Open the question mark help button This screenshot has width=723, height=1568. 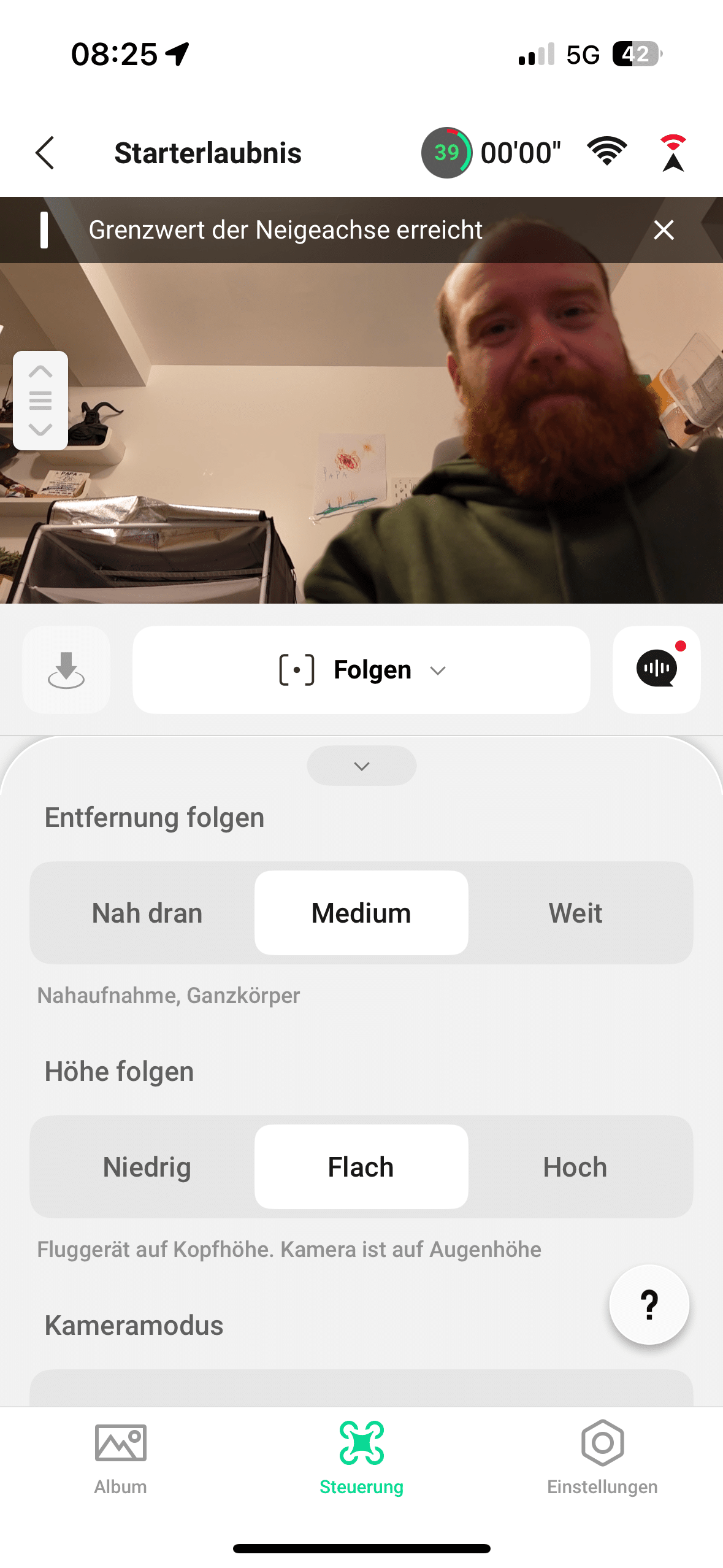coord(649,1305)
